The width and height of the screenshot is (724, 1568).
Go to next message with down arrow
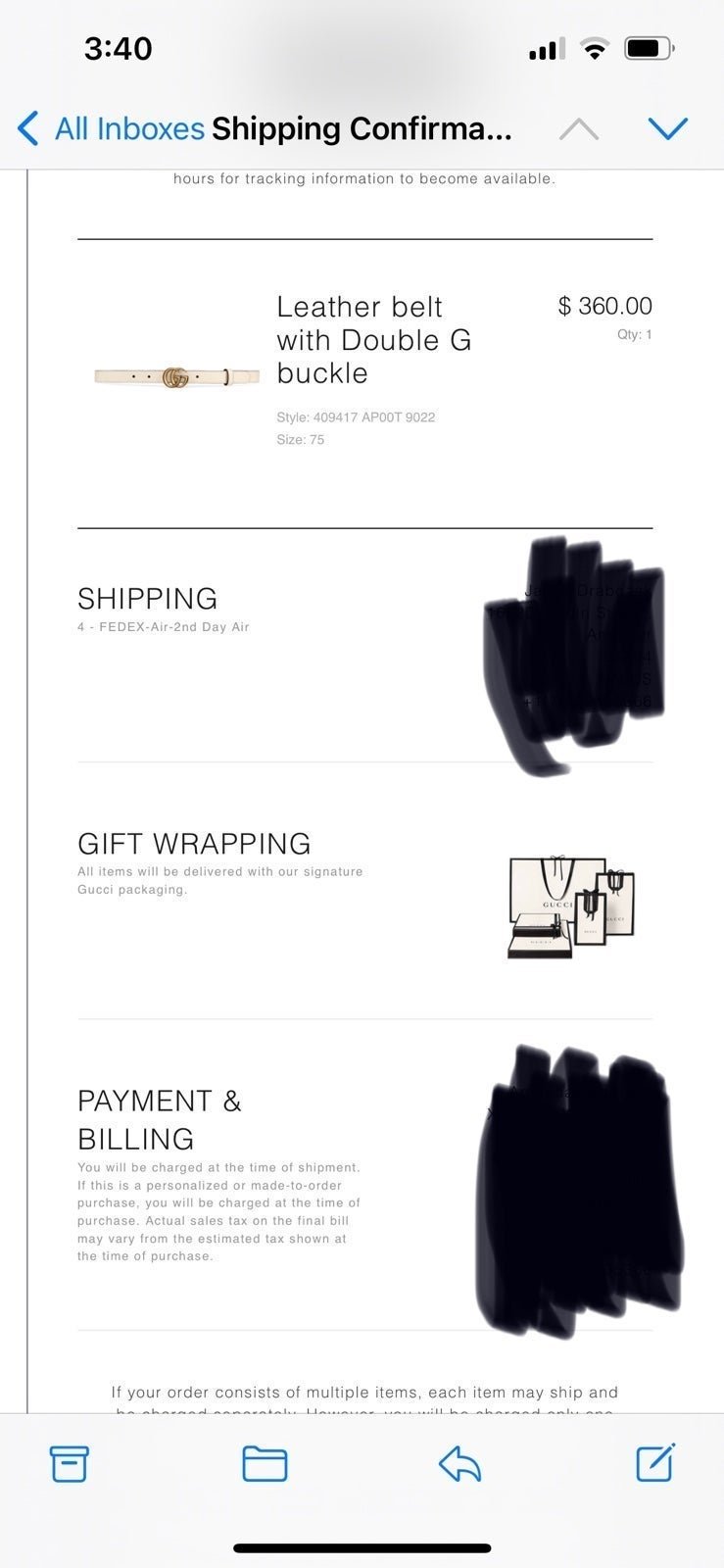[668, 128]
